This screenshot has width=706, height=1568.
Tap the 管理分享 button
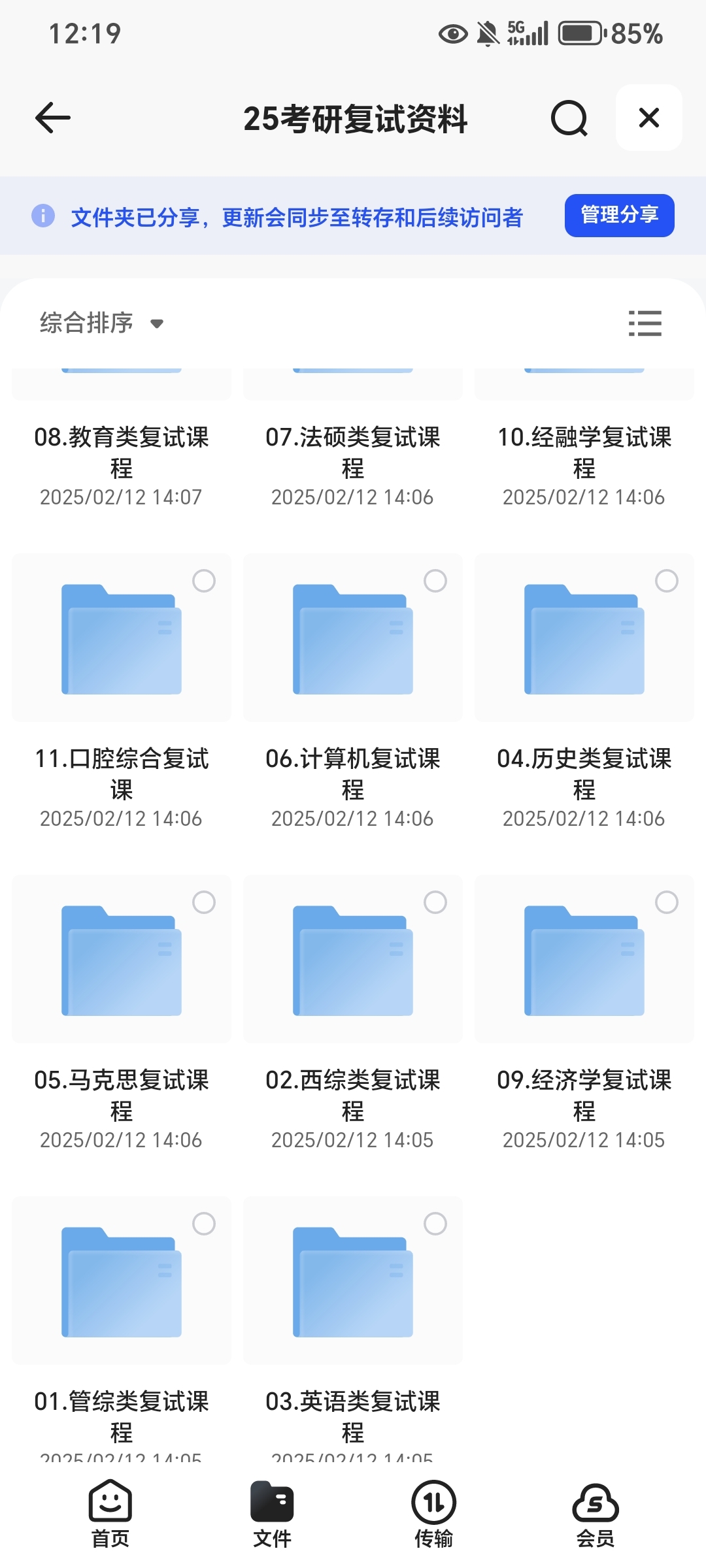click(620, 215)
